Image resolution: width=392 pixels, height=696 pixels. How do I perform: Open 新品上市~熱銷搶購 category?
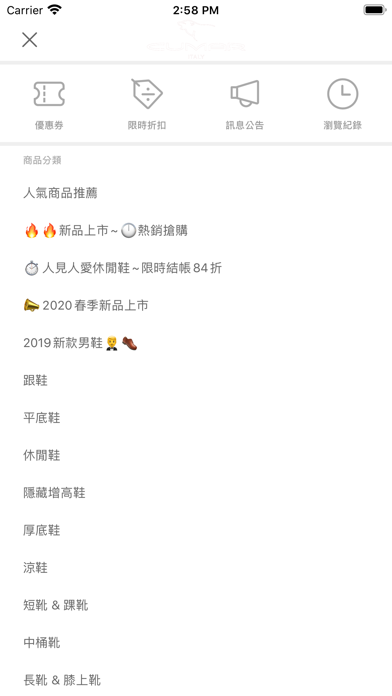coord(196,230)
